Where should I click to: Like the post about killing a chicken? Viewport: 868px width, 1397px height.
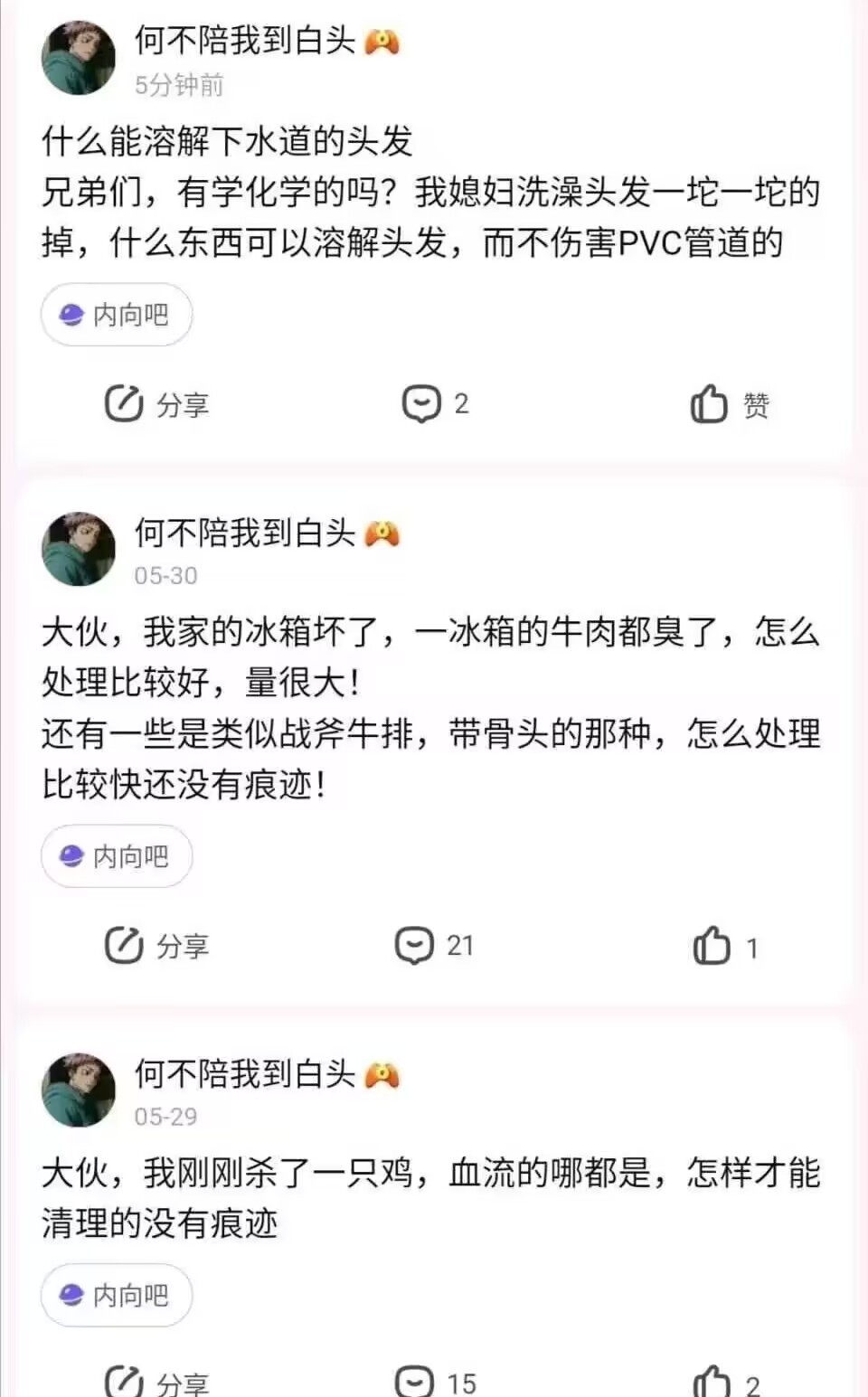tap(725, 1383)
